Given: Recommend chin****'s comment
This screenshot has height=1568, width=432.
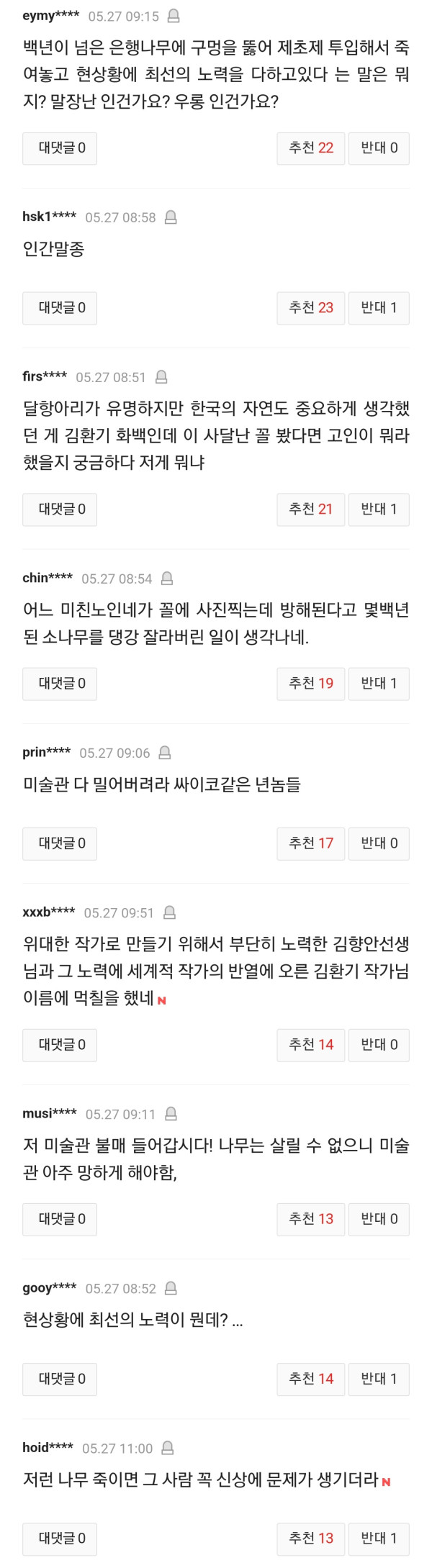Looking at the screenshot, I should pos(311,684).
